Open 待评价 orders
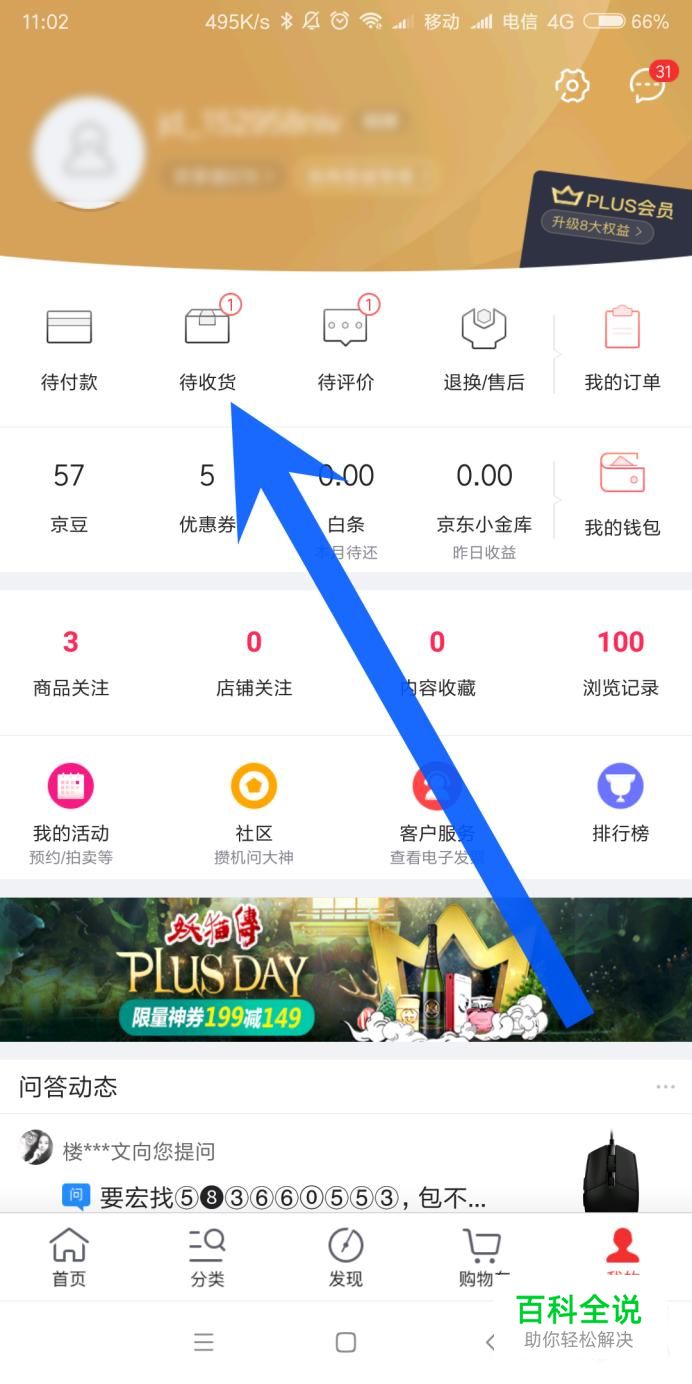Viewport: 692px width, 1384px height. [346, 346]
